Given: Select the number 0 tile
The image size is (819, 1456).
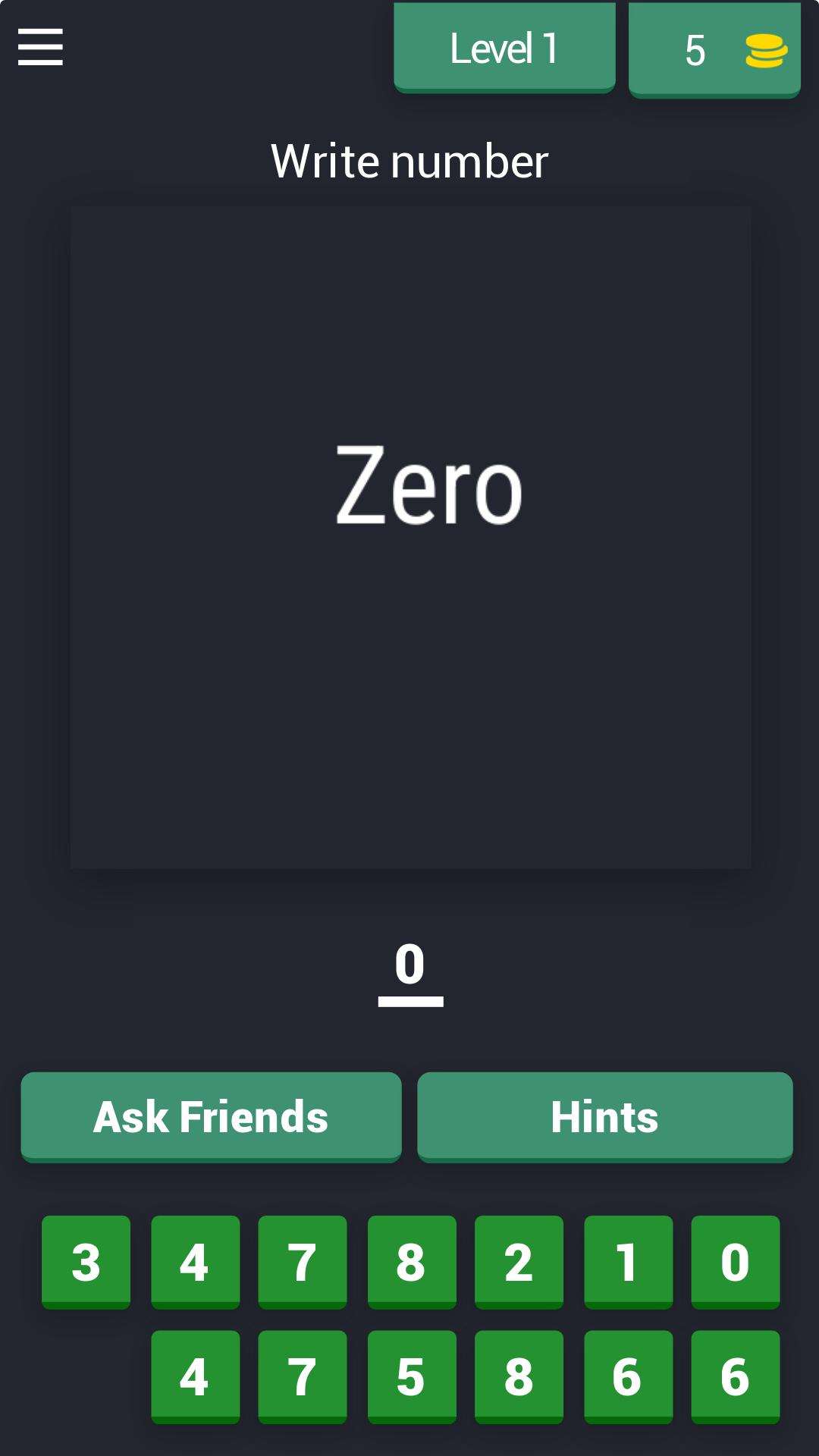Looking at the screenshot, I should [x=736, y=1263].
